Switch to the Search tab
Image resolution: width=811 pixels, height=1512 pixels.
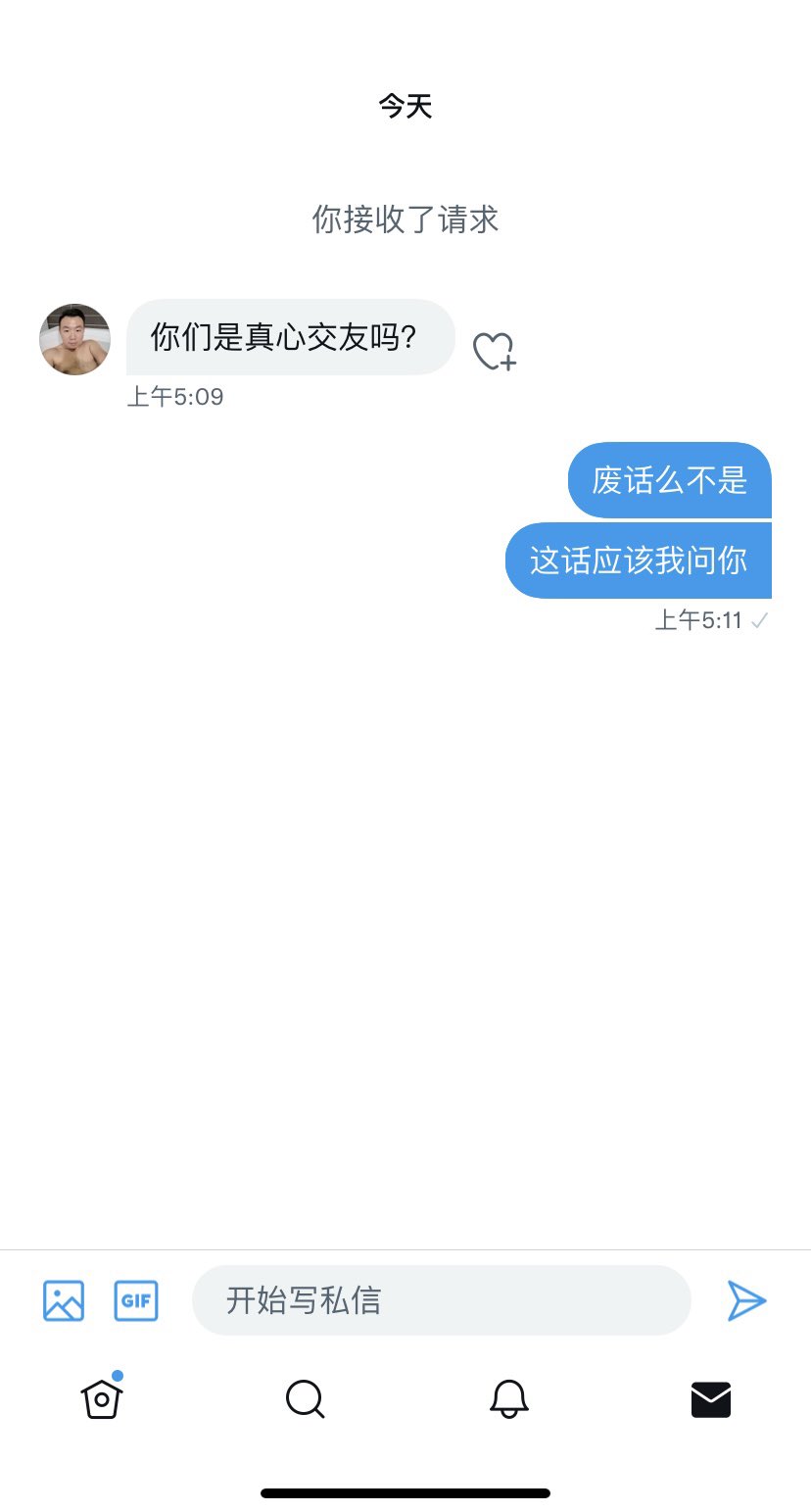(305, 1398)
